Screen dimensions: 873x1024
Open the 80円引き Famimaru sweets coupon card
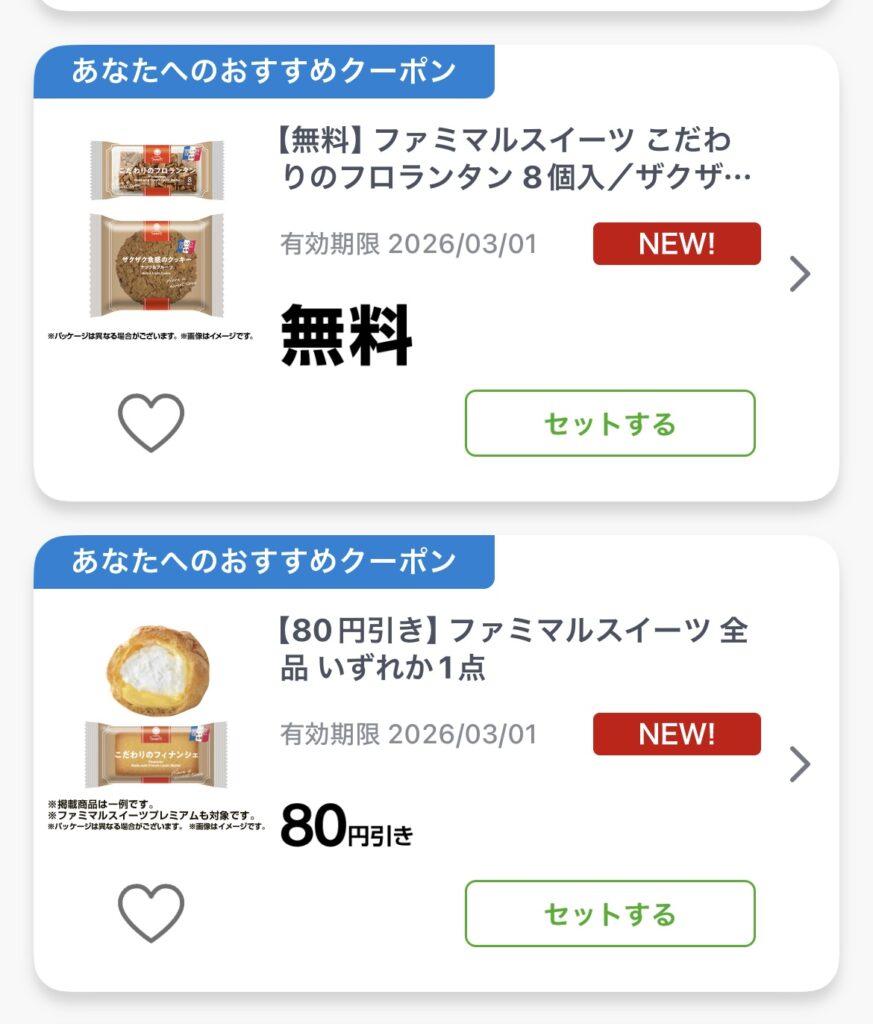pyautogui.click(x=514, y=650)
